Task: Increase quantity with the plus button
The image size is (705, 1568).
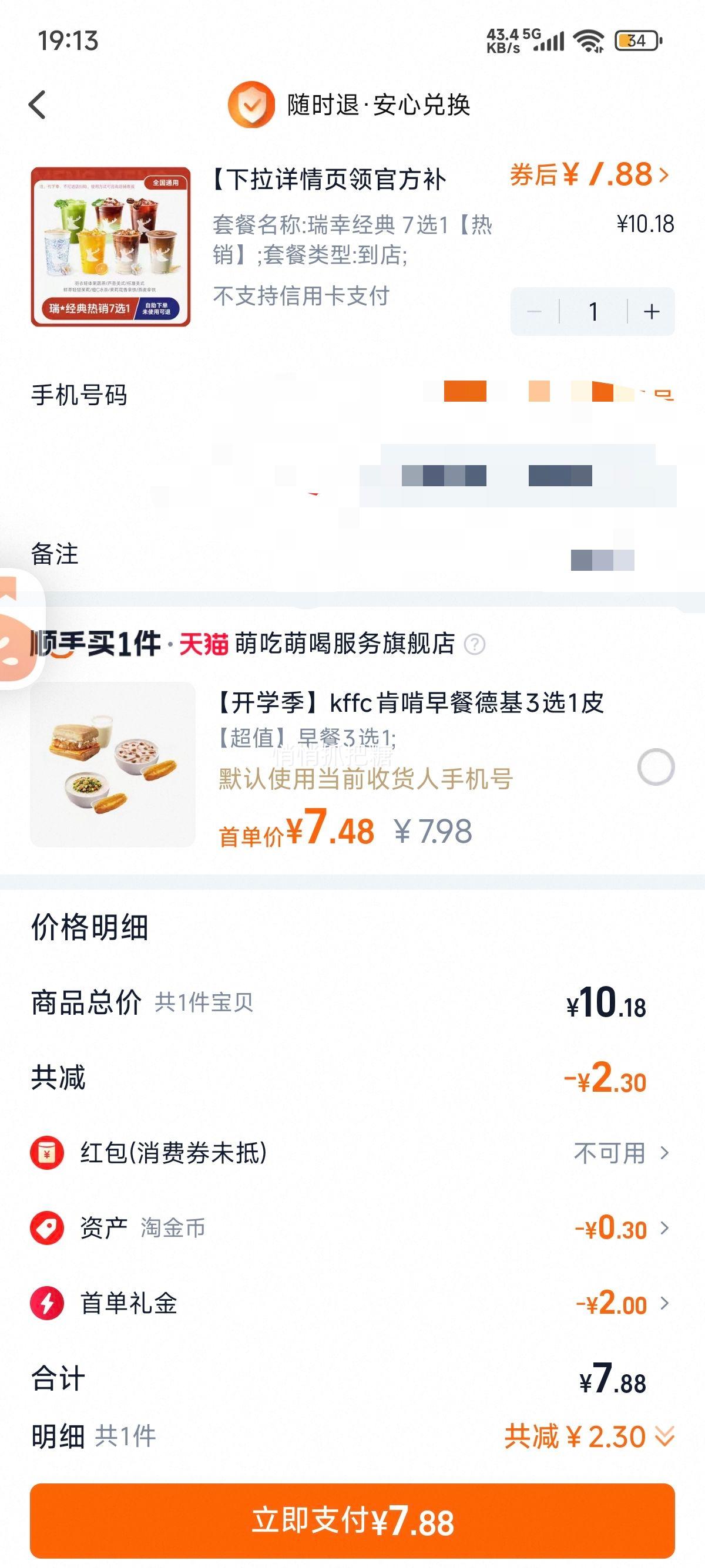Action: point(652,312)
